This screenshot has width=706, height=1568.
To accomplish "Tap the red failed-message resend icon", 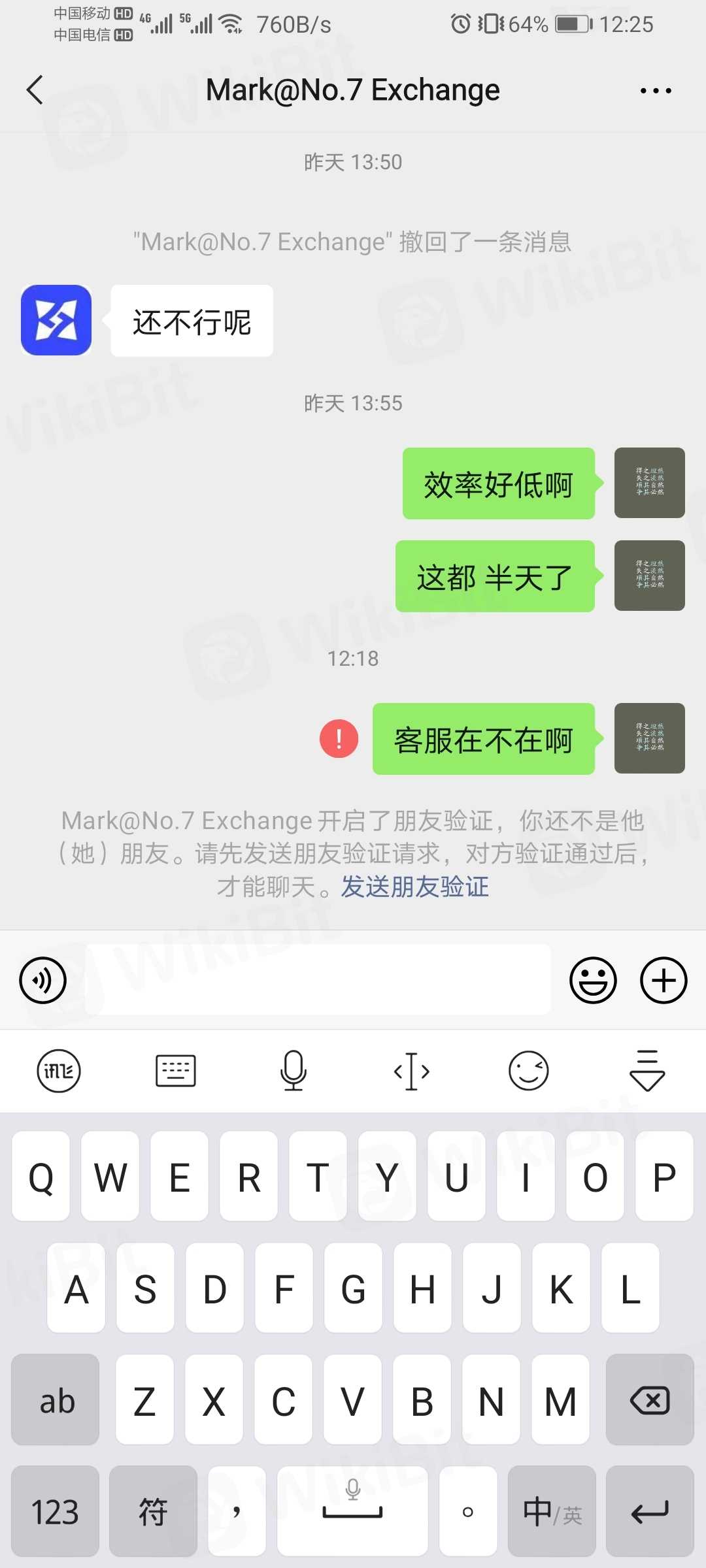I will click(x=339, y=739).
